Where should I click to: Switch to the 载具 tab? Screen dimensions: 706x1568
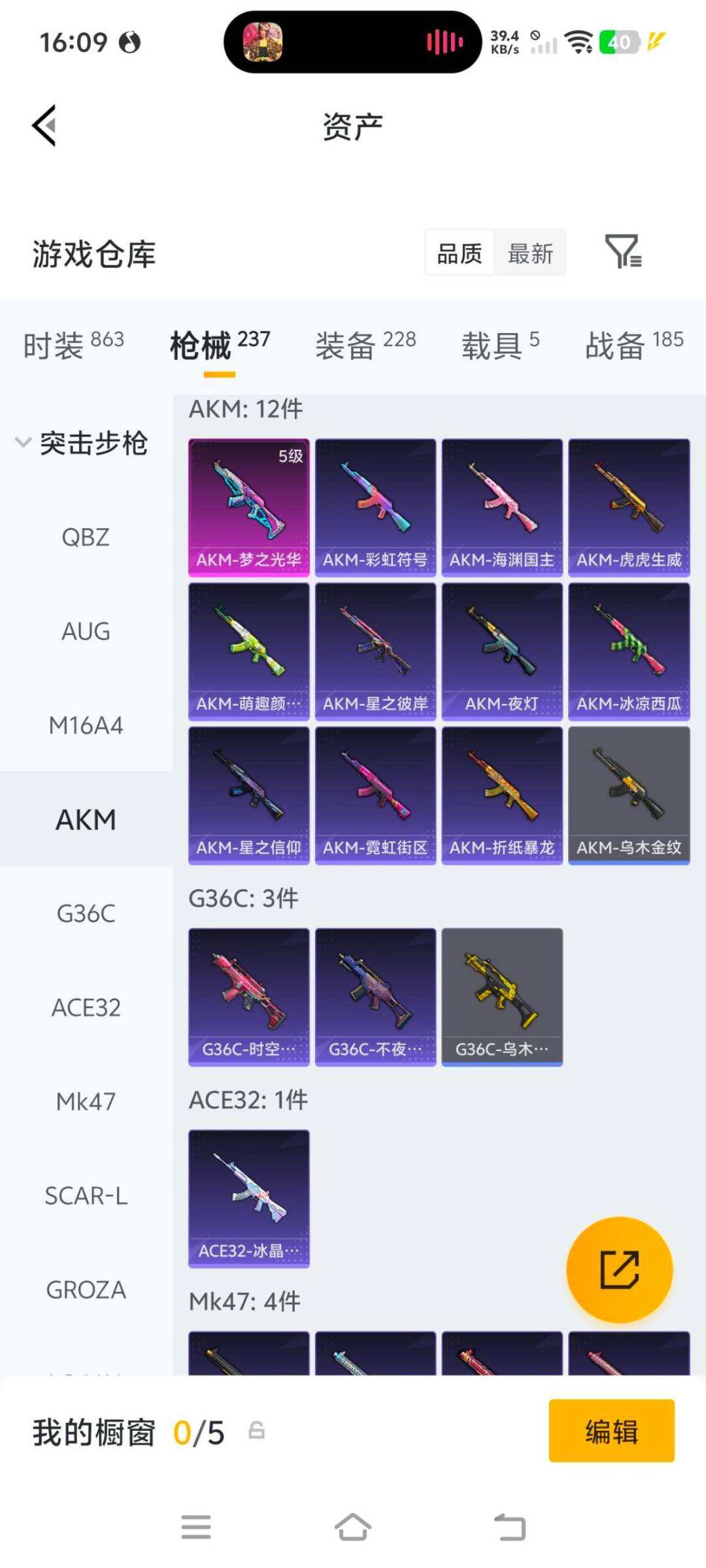pyautogui.click(x=501, y=344)
